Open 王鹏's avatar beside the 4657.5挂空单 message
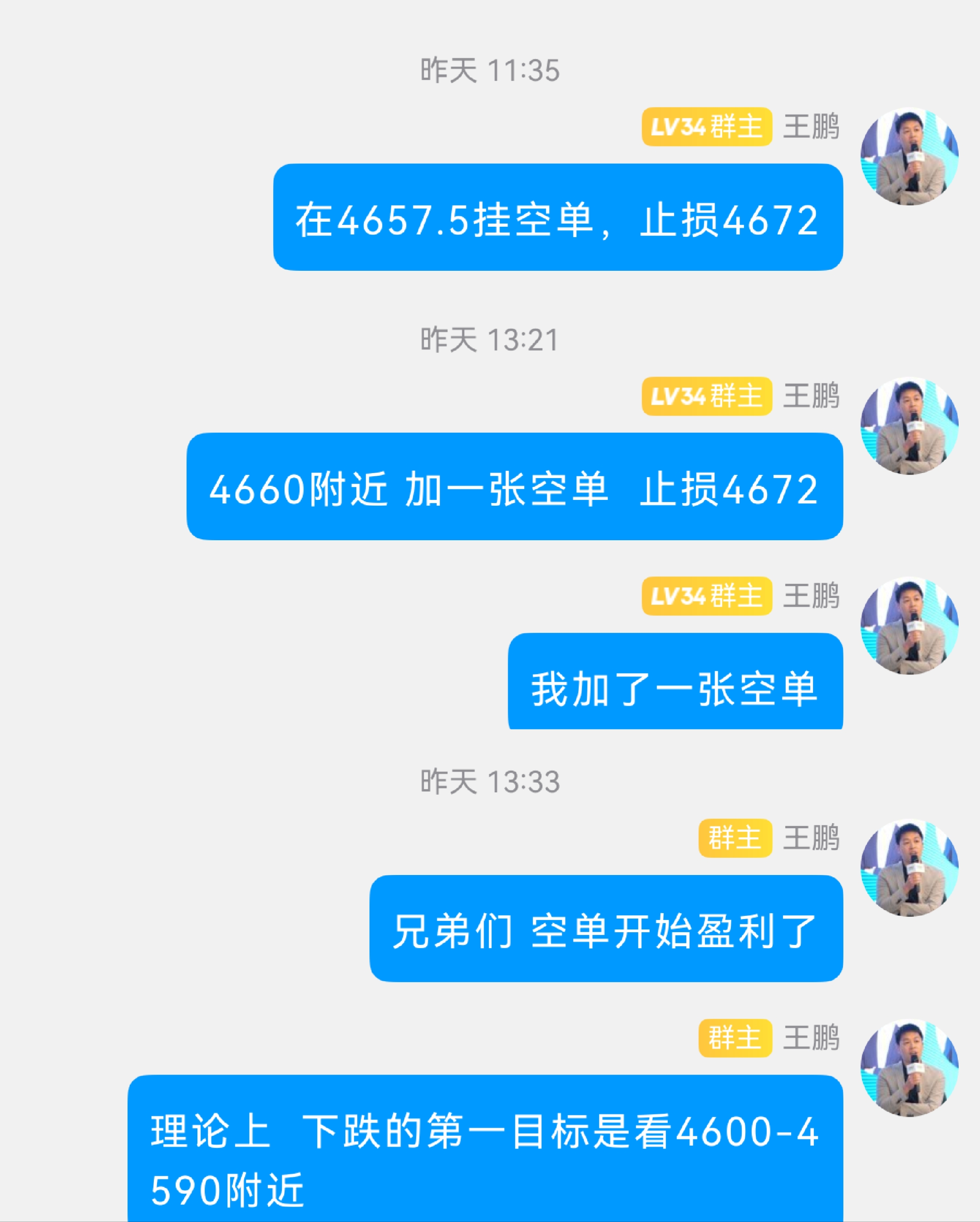 (x=909, y=156)
